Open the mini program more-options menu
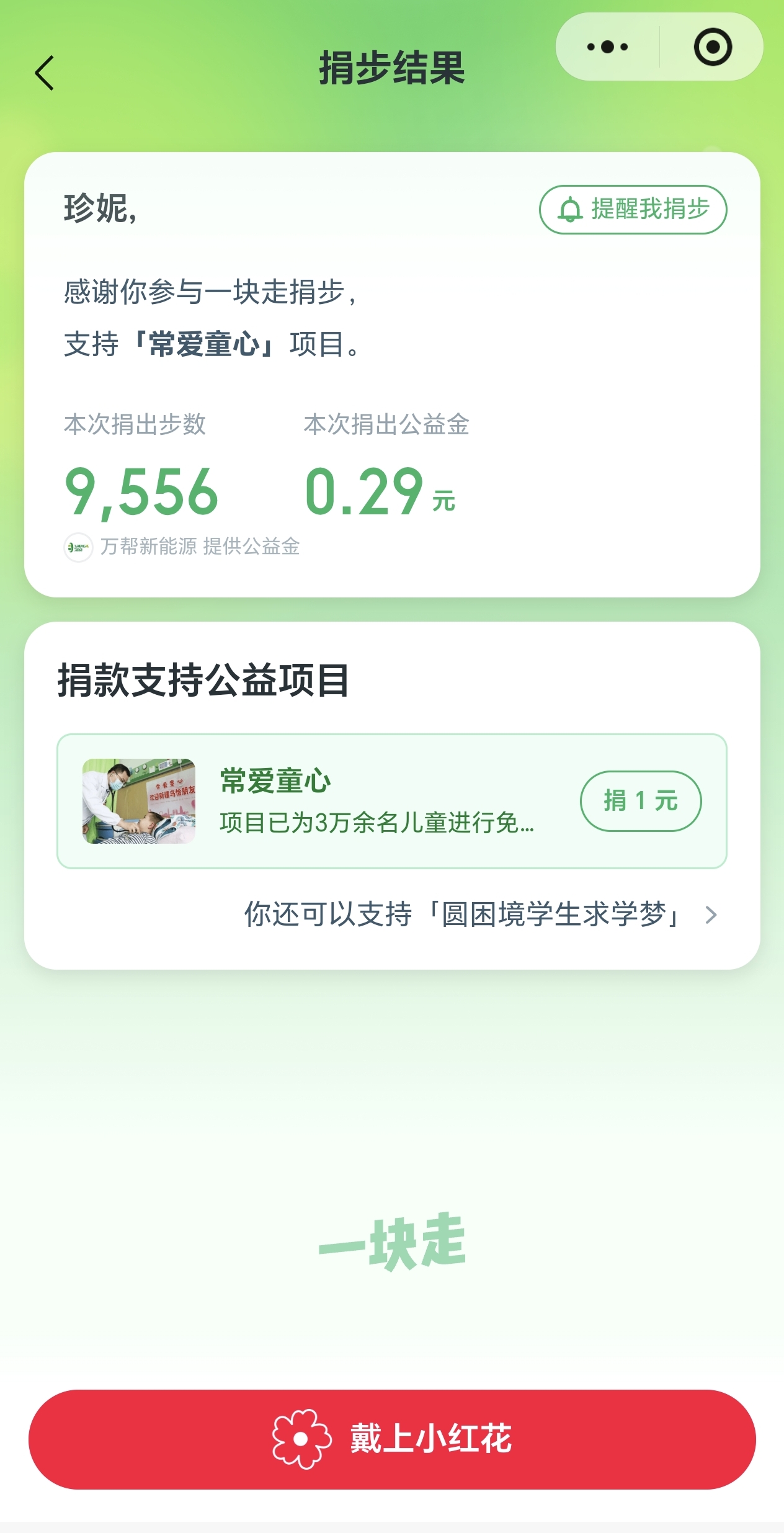 pyautogui.click(x=607, y=47)
